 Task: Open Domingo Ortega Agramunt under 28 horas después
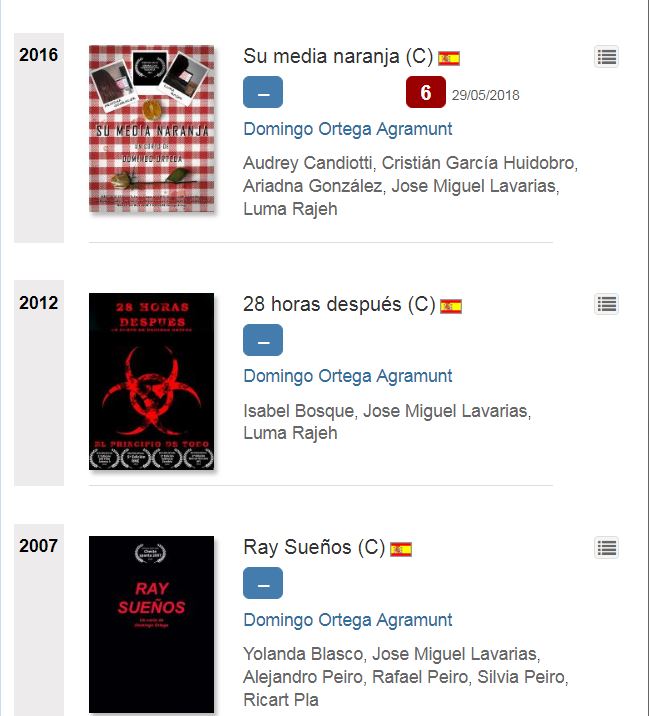click(347, 376)
